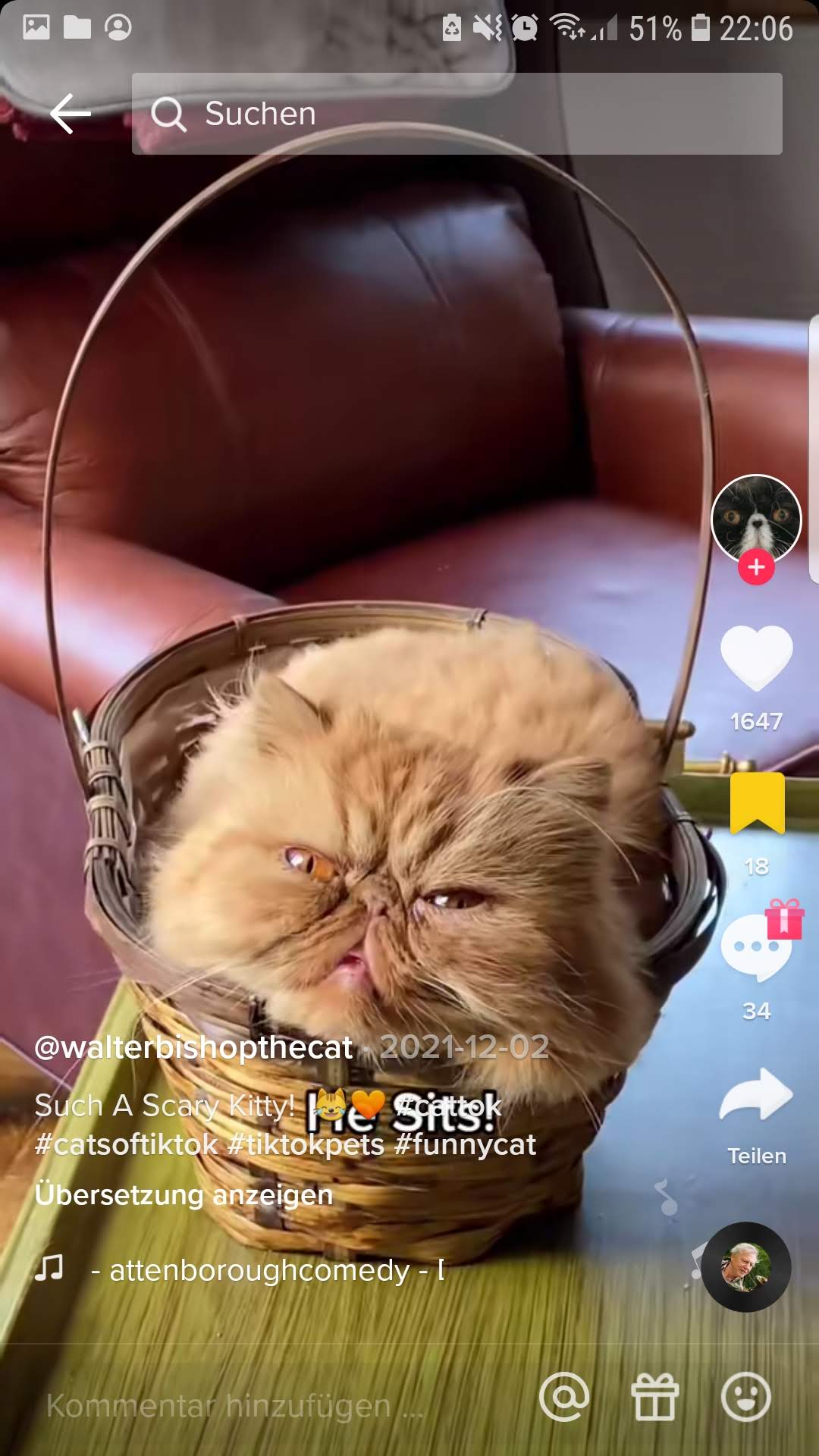The image size is (819, 1456).
Task: Open the #tiktokpets hashtag
Action: (x=306, y=1144)
